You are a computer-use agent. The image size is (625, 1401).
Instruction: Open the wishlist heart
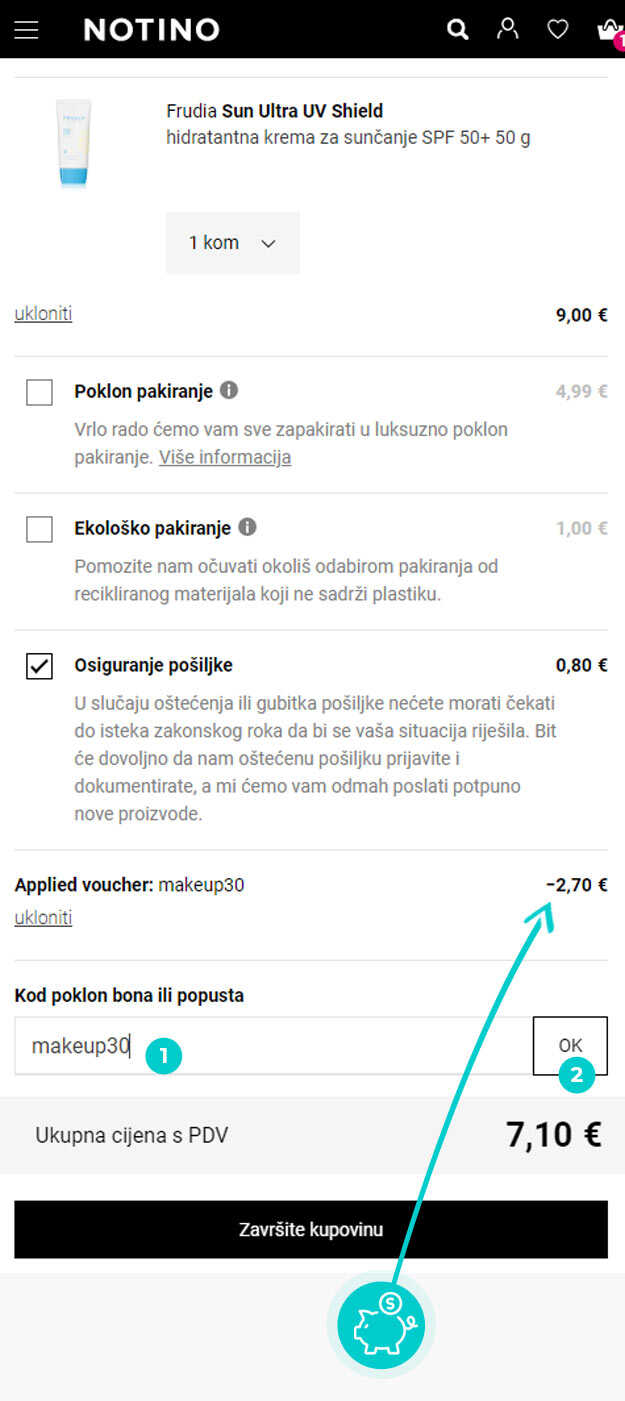[557, 30]
